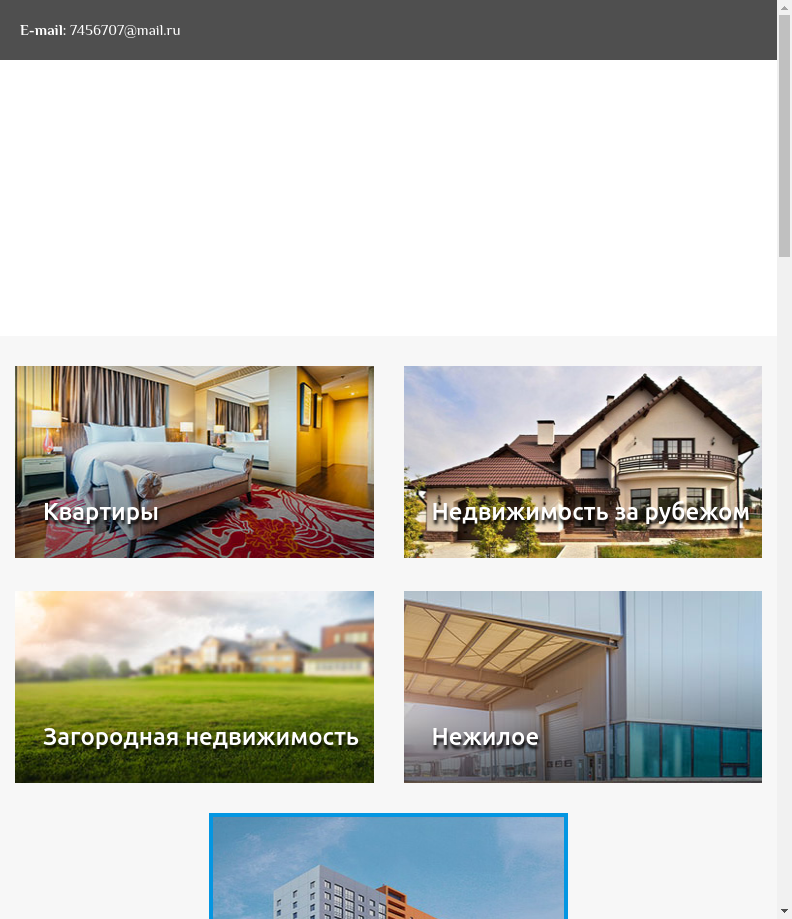Open the blue-framed building tile

click(388, 867)
